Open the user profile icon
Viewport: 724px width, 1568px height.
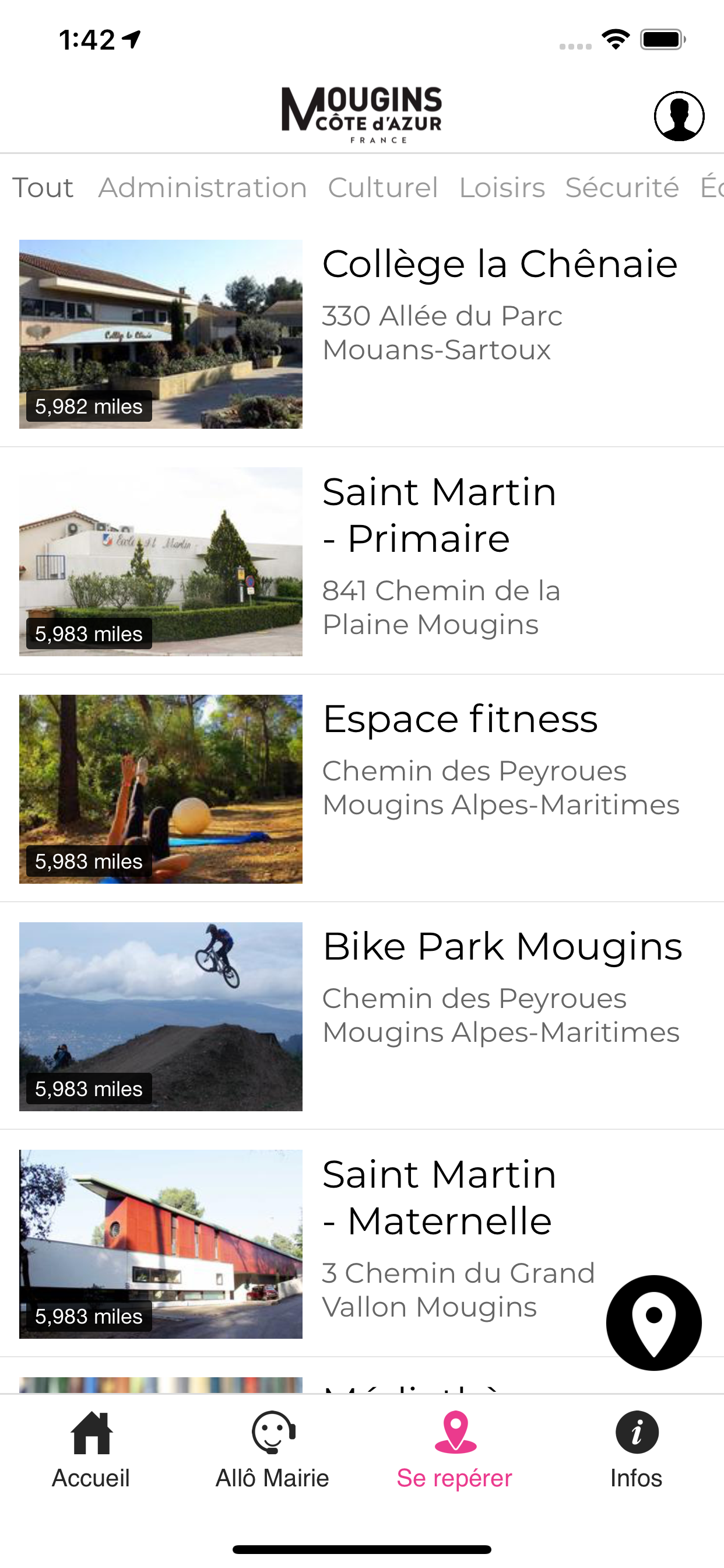pyautogui.click(x=679, y=116)
